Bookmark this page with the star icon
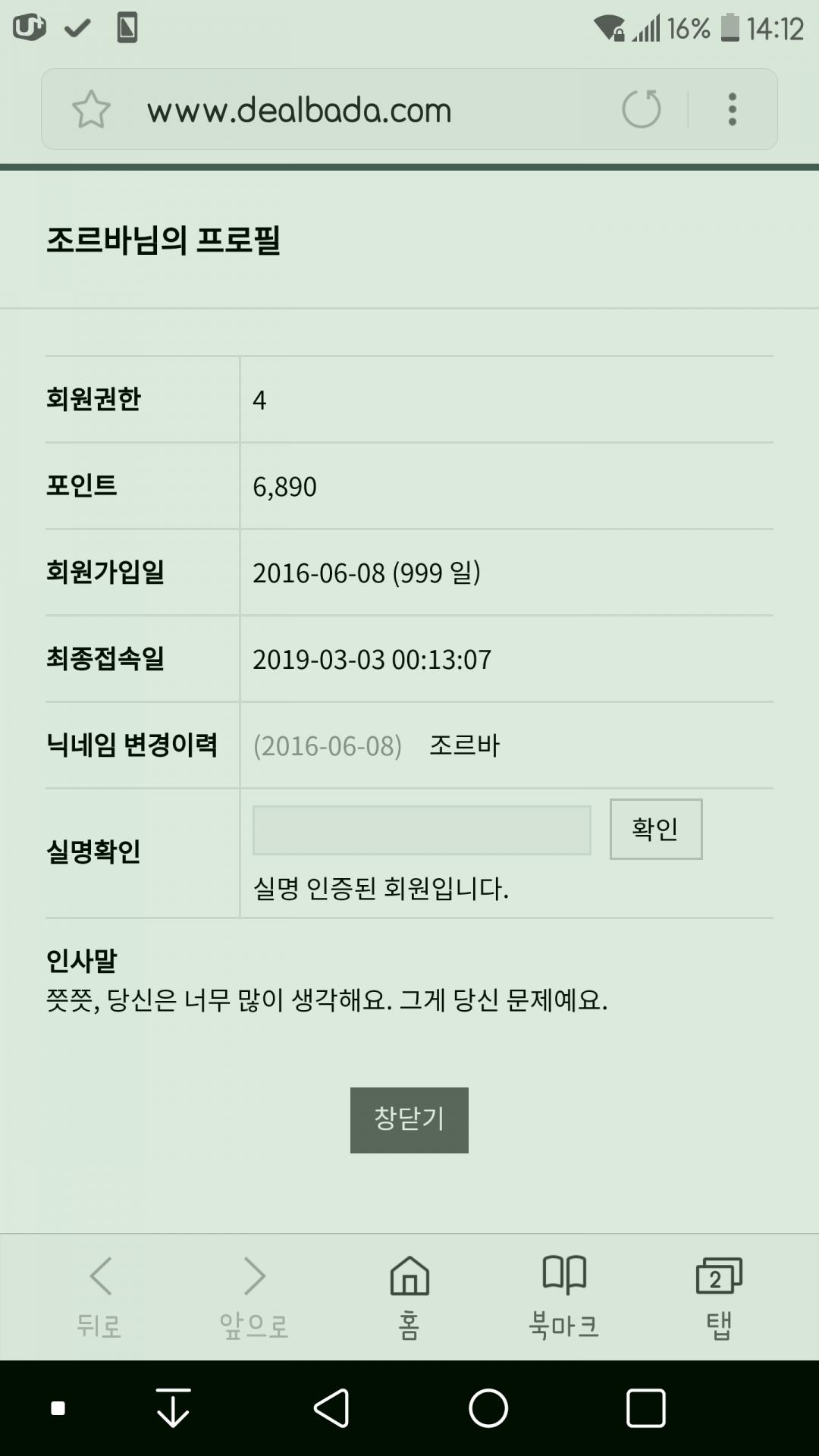Viewport: 819px width, 1456px height. [91, 110]
